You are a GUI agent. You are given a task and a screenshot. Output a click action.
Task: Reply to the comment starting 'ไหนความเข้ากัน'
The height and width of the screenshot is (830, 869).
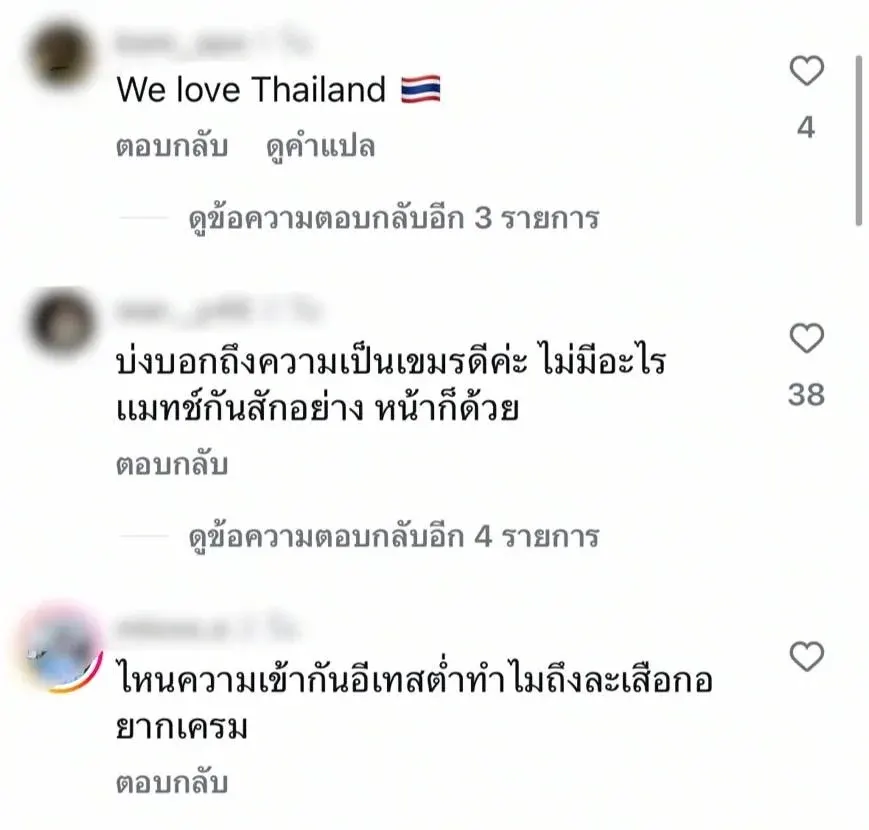[172, 782]
